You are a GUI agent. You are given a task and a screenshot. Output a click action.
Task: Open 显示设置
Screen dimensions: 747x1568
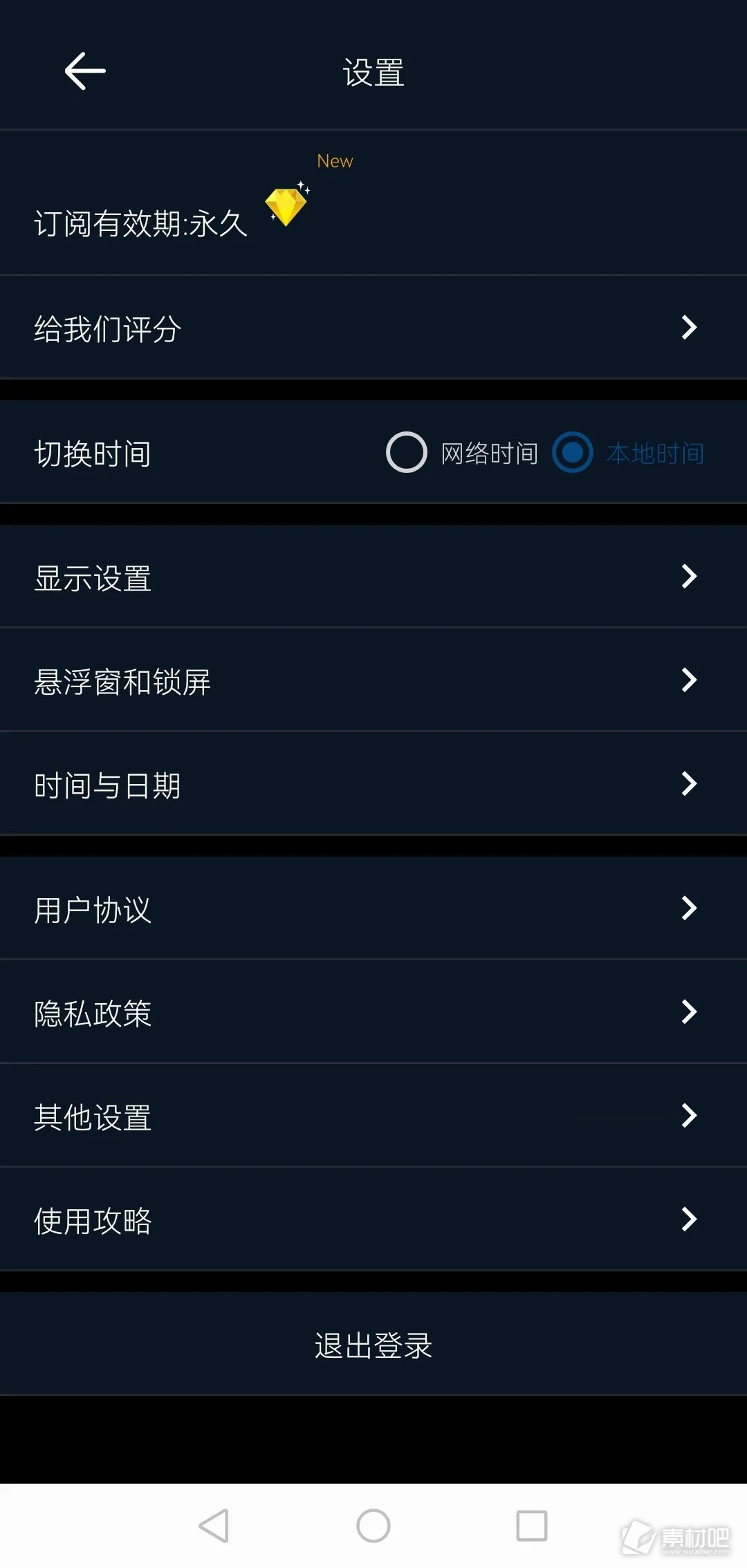coord(373,577)
